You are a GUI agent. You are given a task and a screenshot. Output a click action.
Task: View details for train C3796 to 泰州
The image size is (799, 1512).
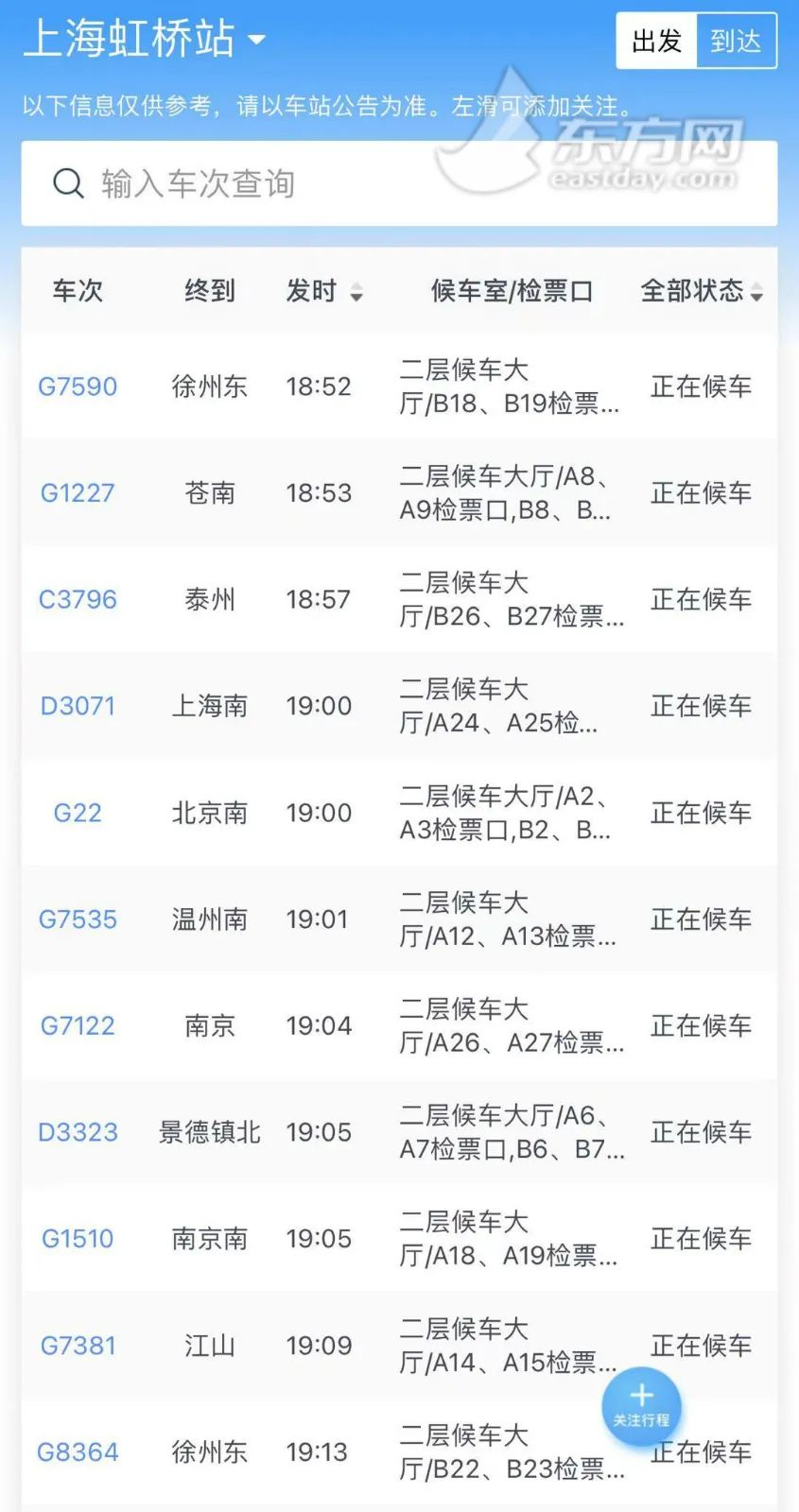point(78,600)
